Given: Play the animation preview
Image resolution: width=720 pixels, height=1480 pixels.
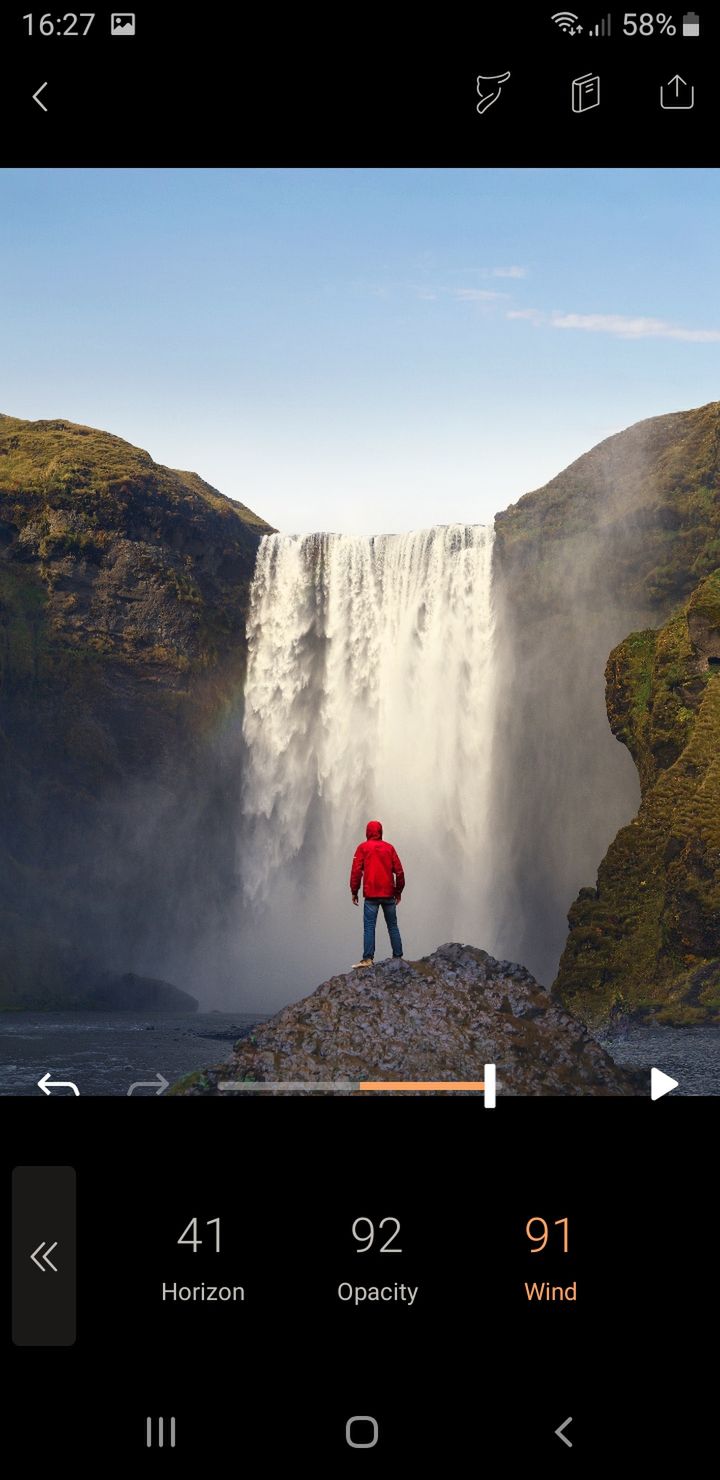Looking at the screenshot, I should (664, 1084).
